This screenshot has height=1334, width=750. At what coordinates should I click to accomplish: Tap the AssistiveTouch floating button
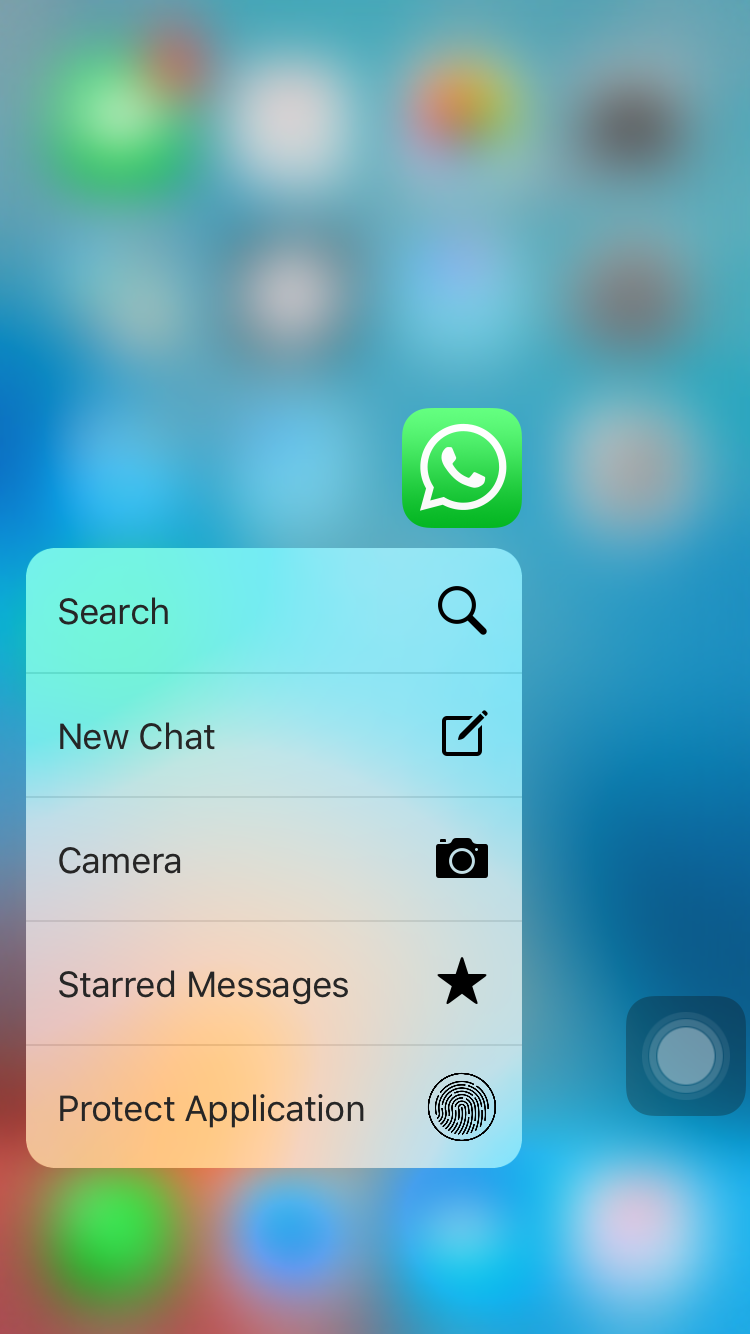pos(686,1055)
